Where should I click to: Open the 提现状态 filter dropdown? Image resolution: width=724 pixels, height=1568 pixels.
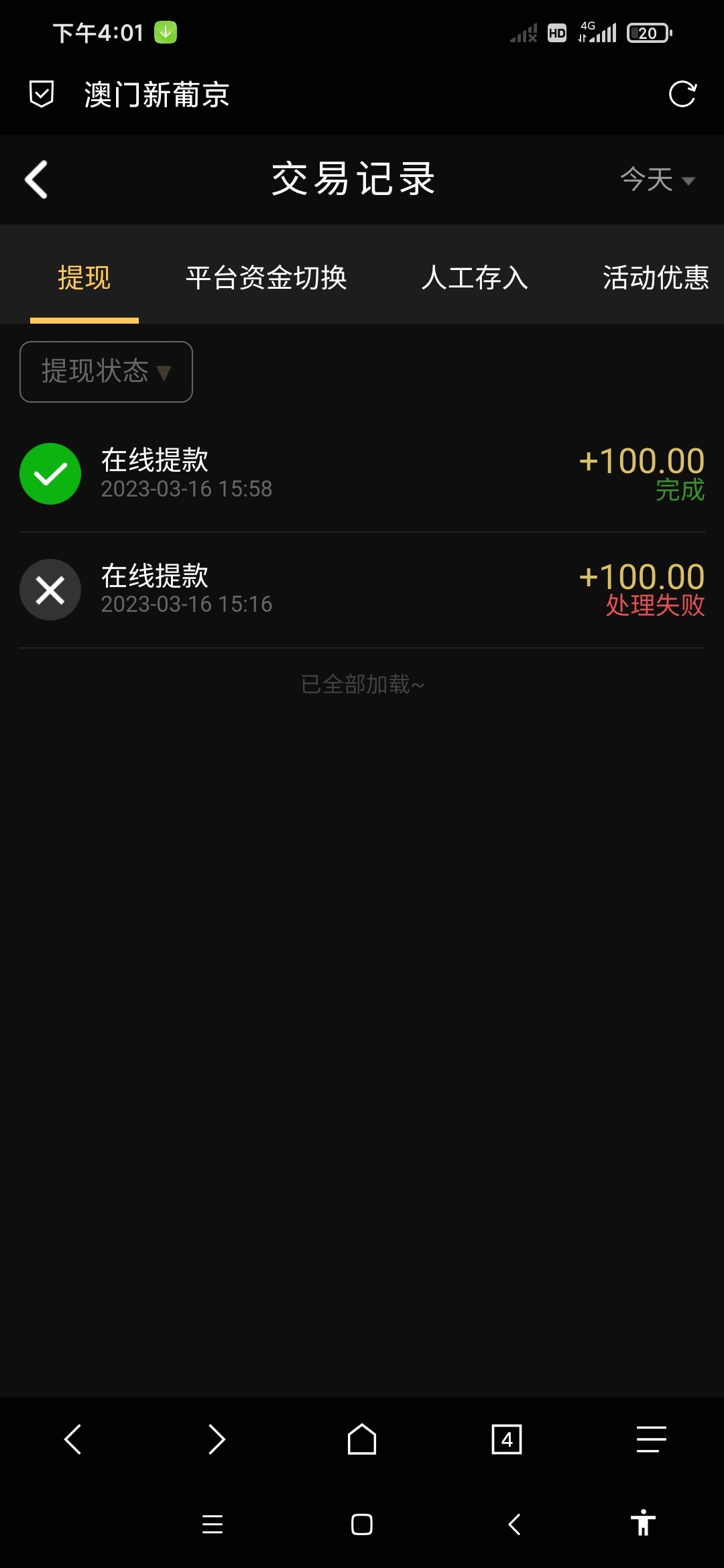(105, 372)
